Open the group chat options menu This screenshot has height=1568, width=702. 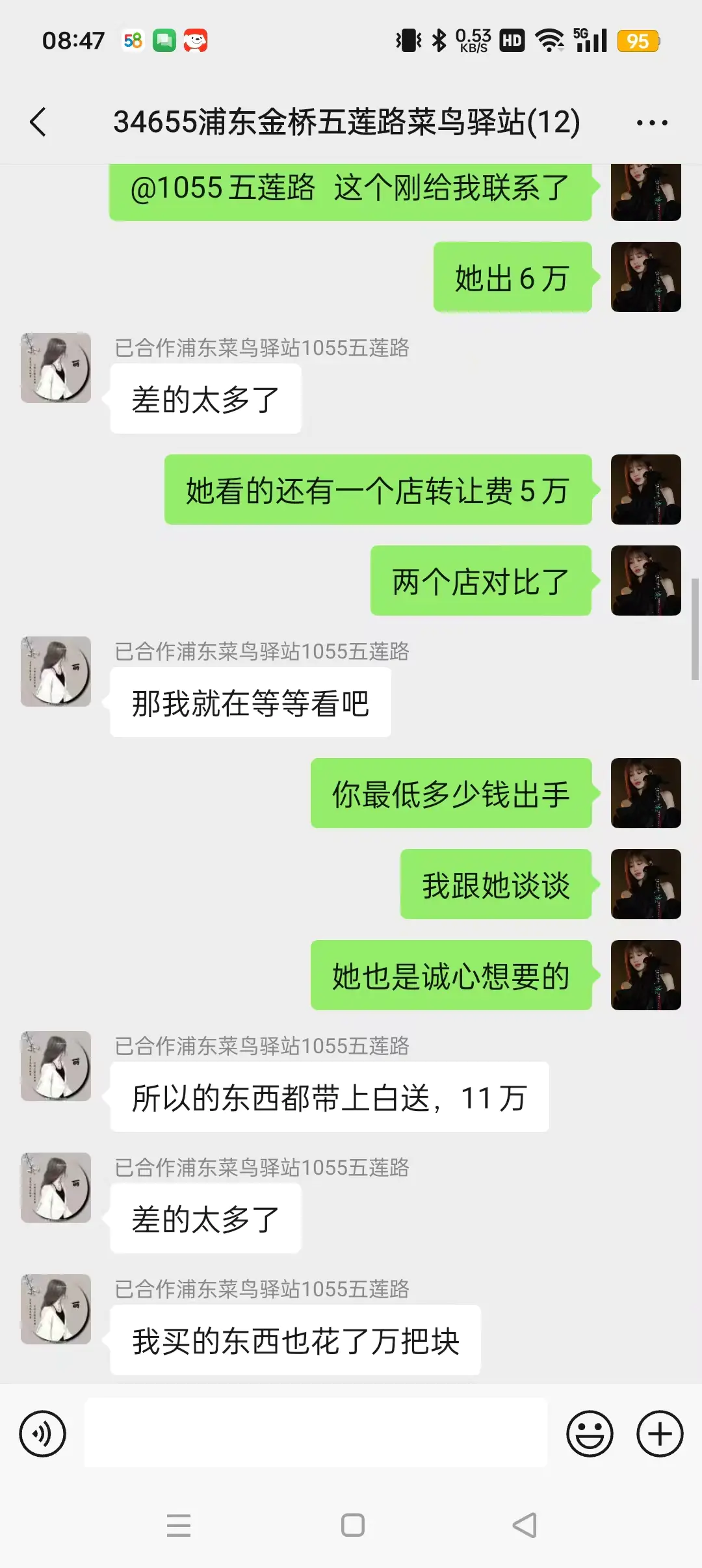point(651,122)
